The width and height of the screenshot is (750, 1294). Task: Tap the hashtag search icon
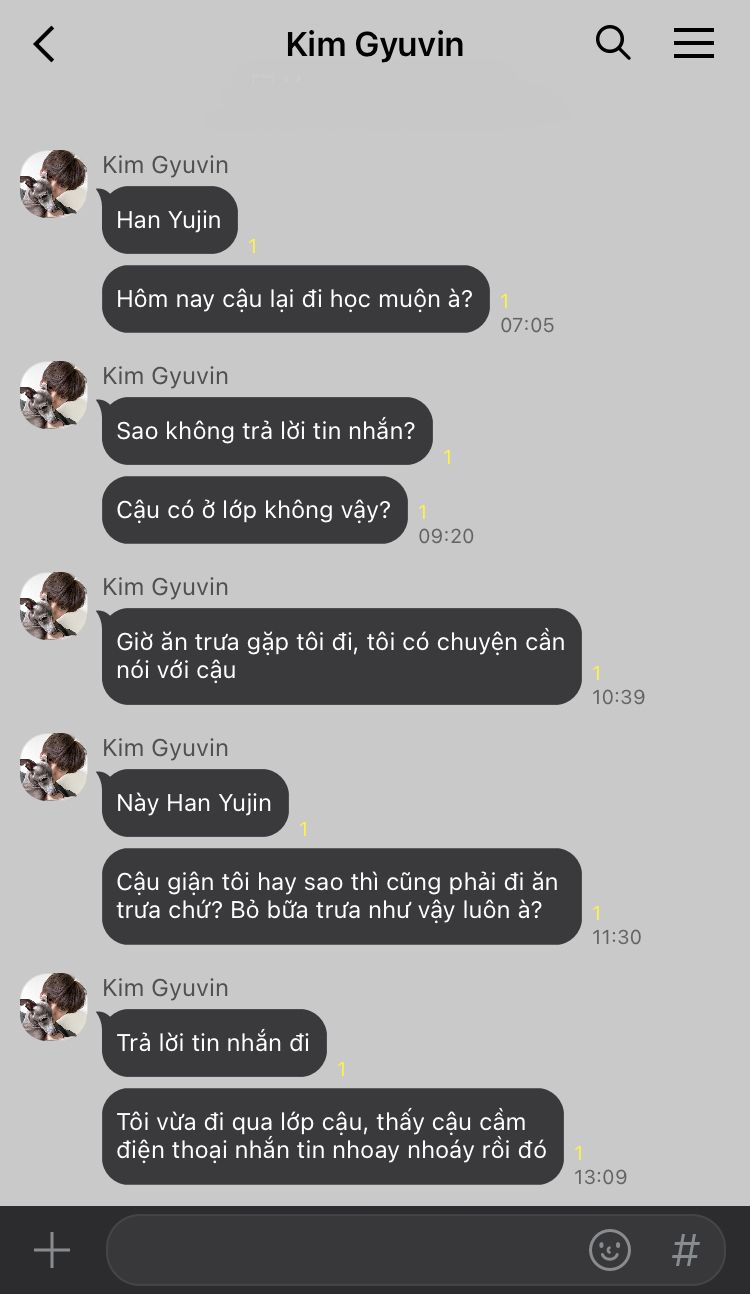pyautogui.click(x=686, y=1250)
